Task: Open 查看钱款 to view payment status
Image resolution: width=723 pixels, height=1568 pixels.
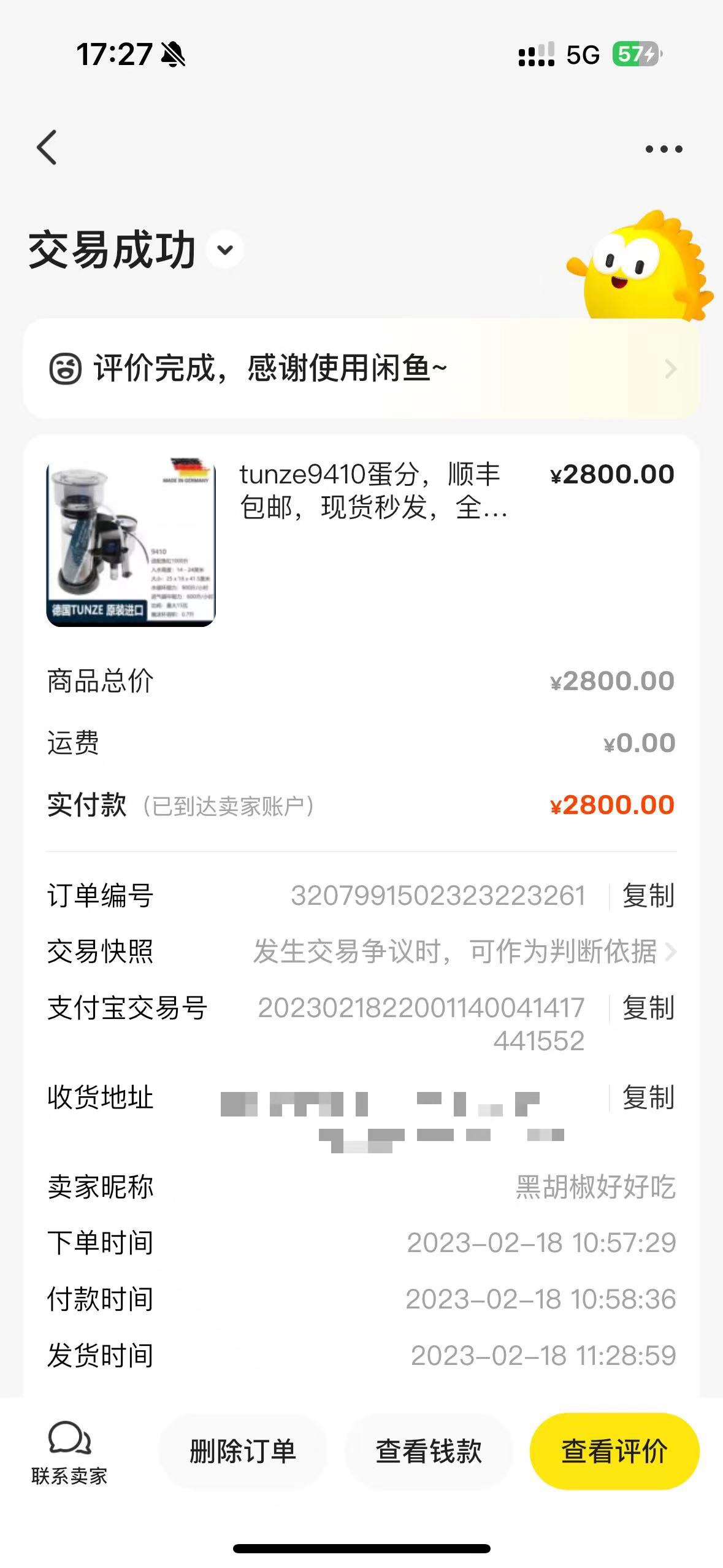Action: [x=429, y=1451]
